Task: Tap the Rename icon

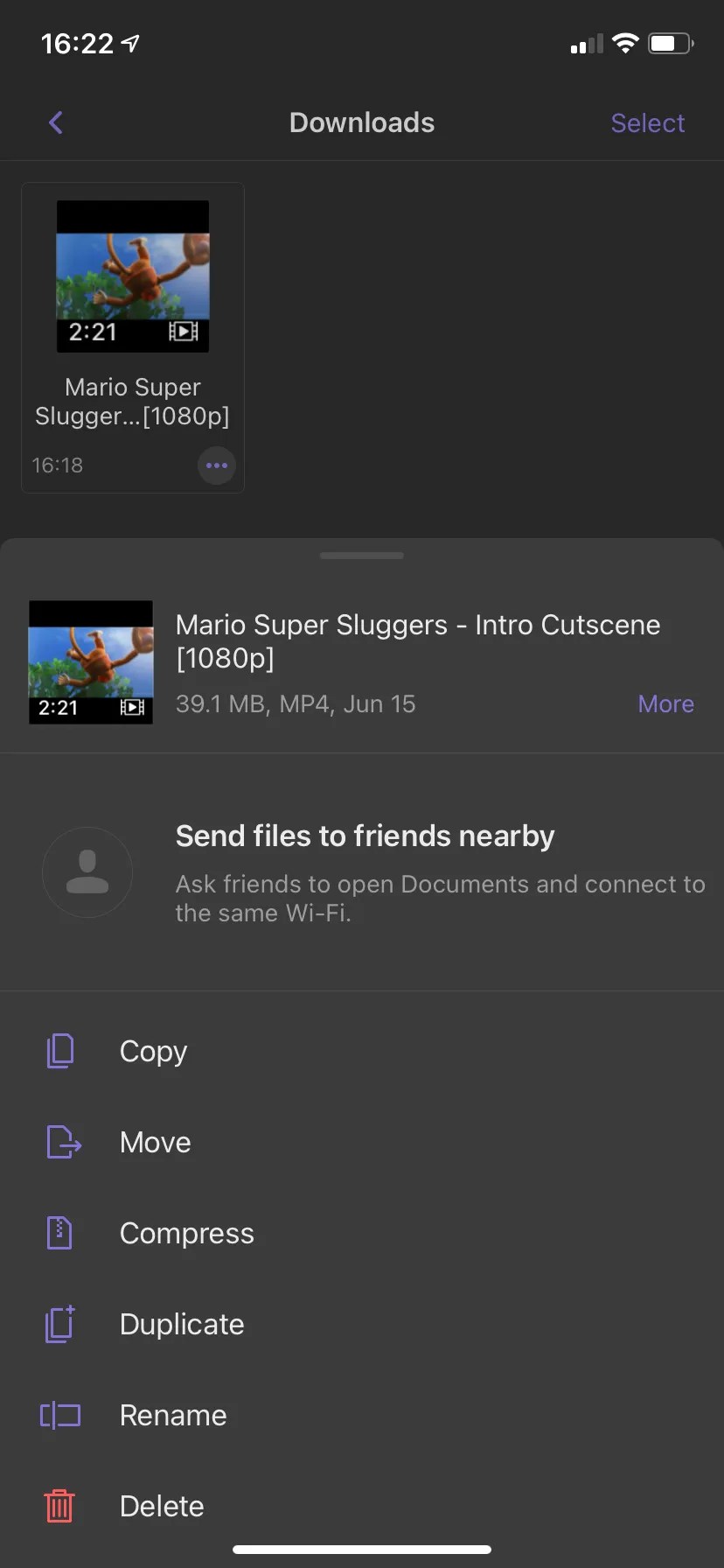Action: pyautogui.click(x=59, y=1415)
